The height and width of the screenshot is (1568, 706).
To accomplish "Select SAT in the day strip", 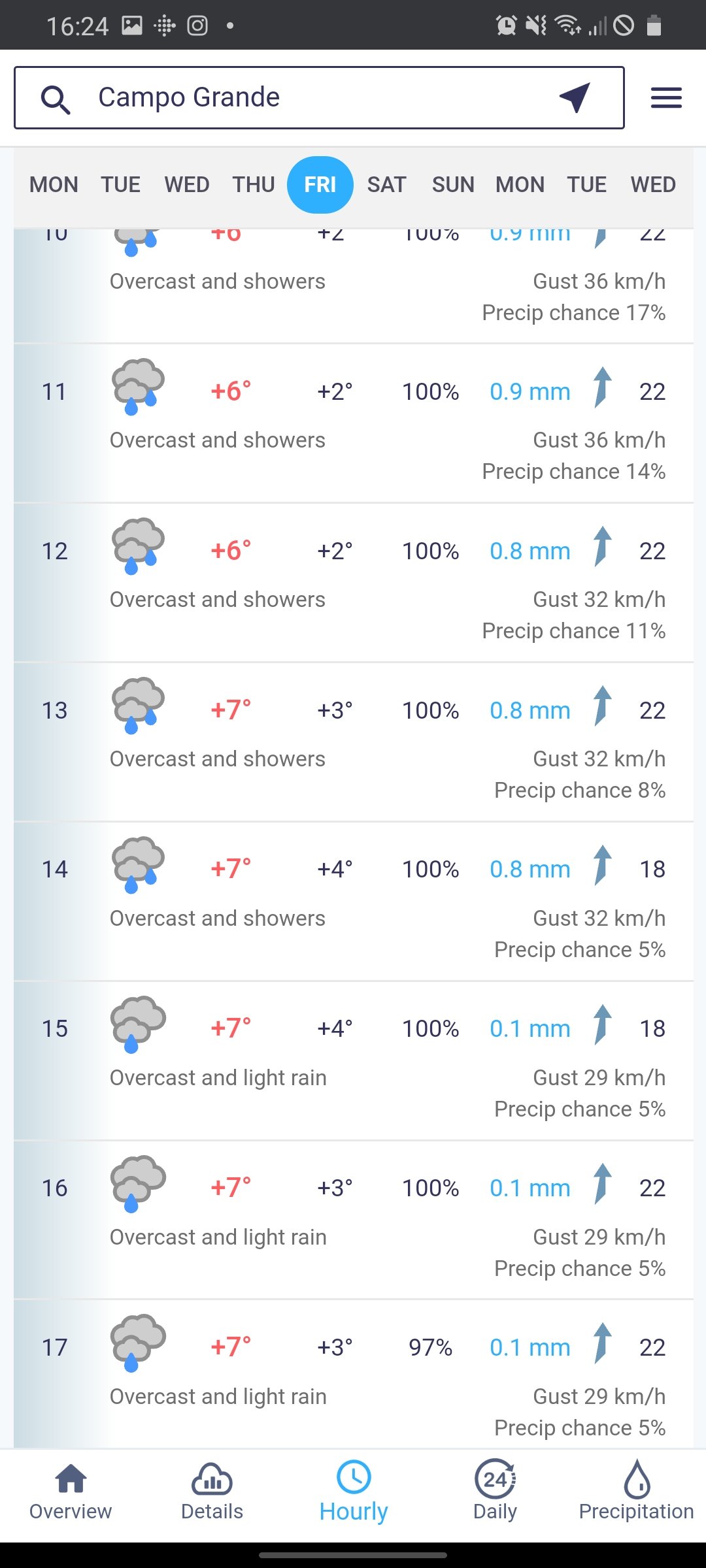I will (x=386, y=185).
